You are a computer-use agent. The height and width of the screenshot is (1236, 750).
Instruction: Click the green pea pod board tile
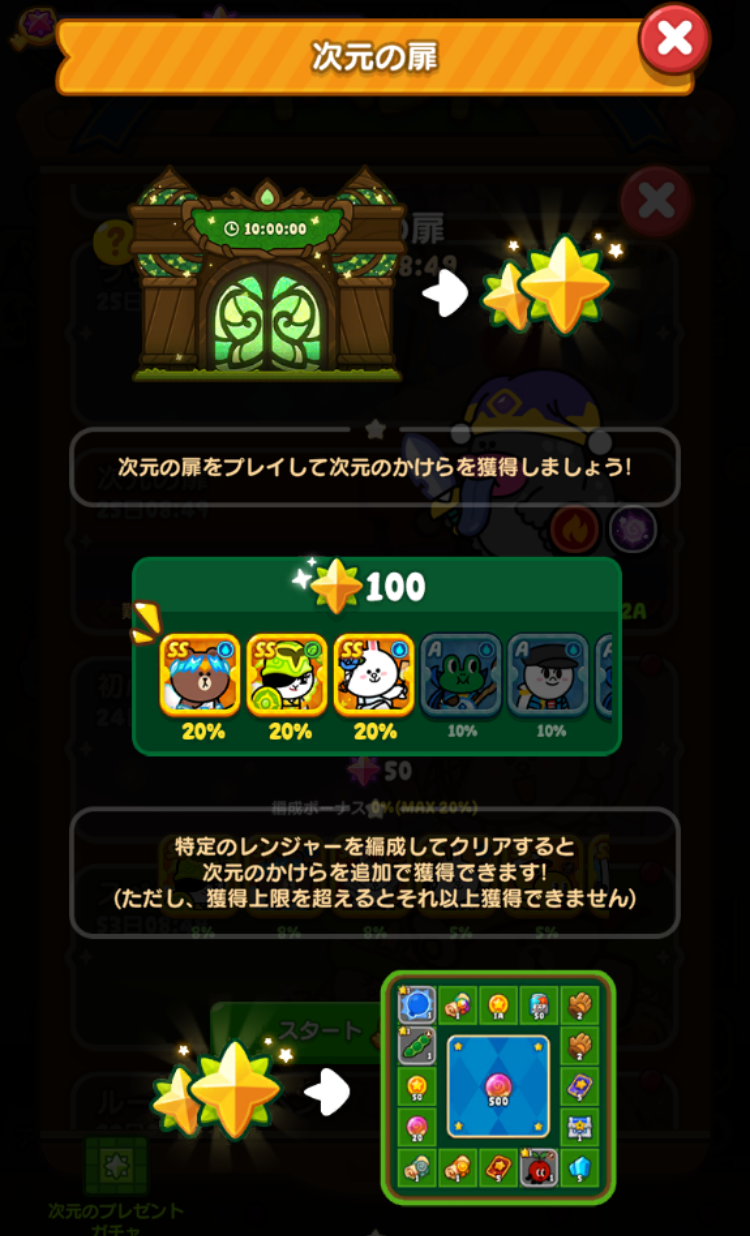click(x=417, y=1047)
